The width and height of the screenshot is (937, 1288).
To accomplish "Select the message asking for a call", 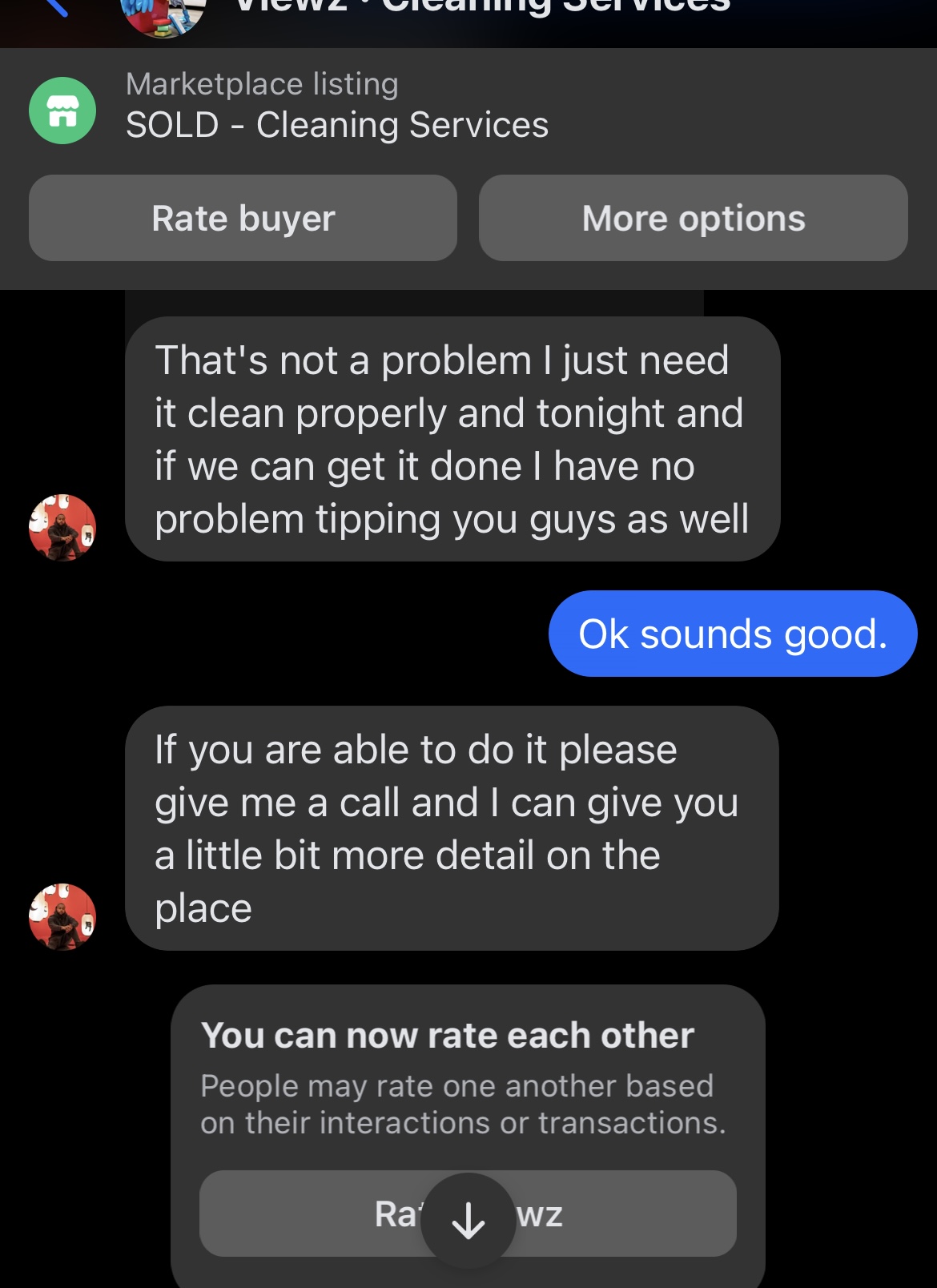I will [450, 827].
